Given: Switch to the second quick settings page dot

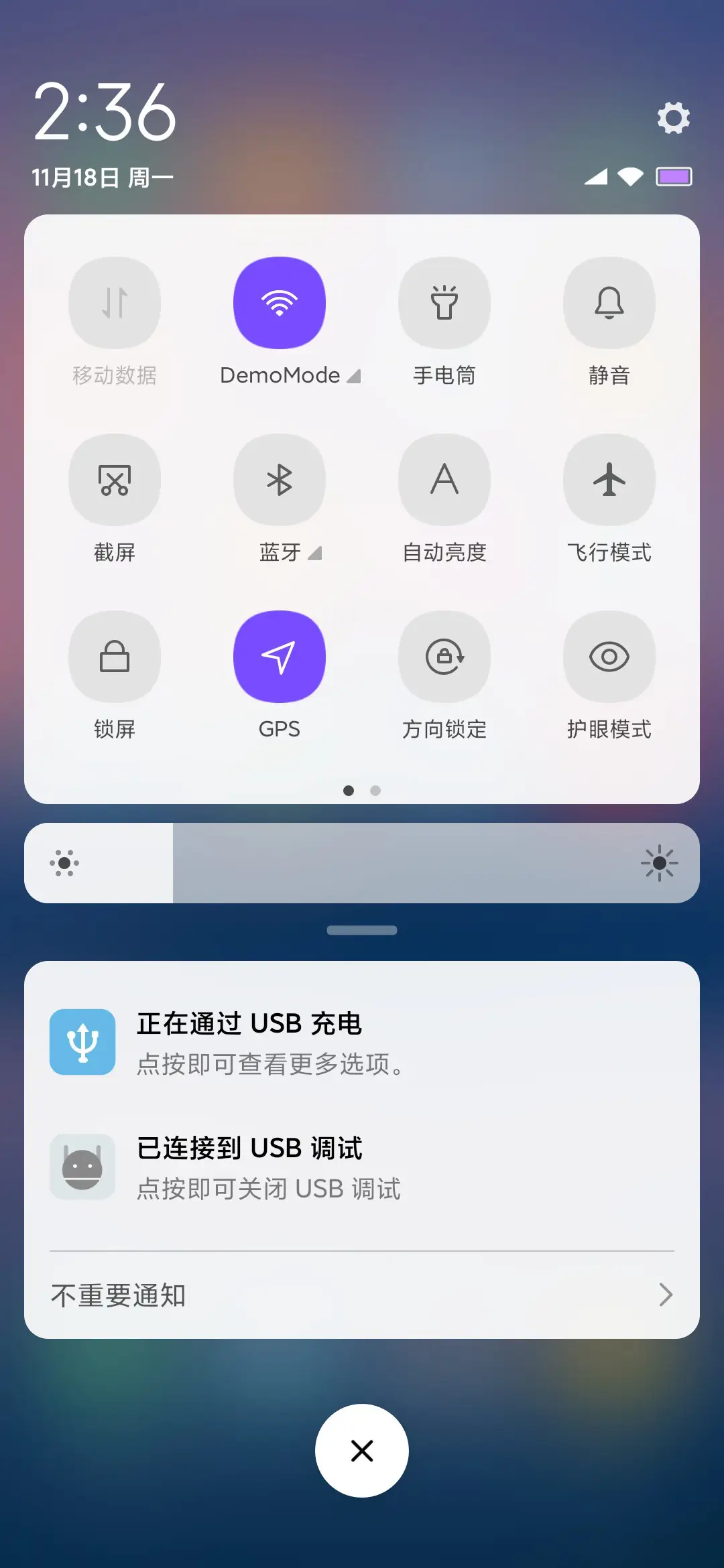Looking at the screenshot, I should click(x=375, y=791).
